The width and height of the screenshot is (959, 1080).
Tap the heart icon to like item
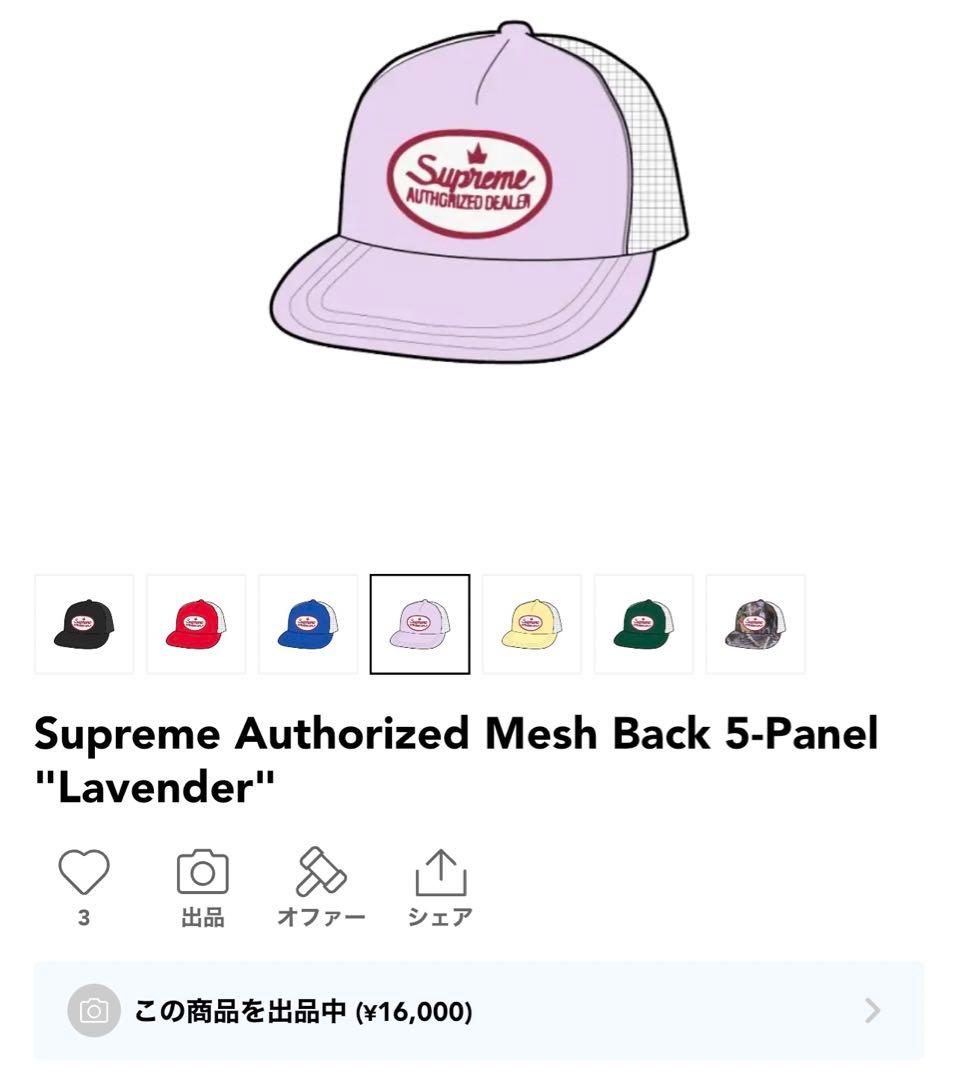(84, 872)
